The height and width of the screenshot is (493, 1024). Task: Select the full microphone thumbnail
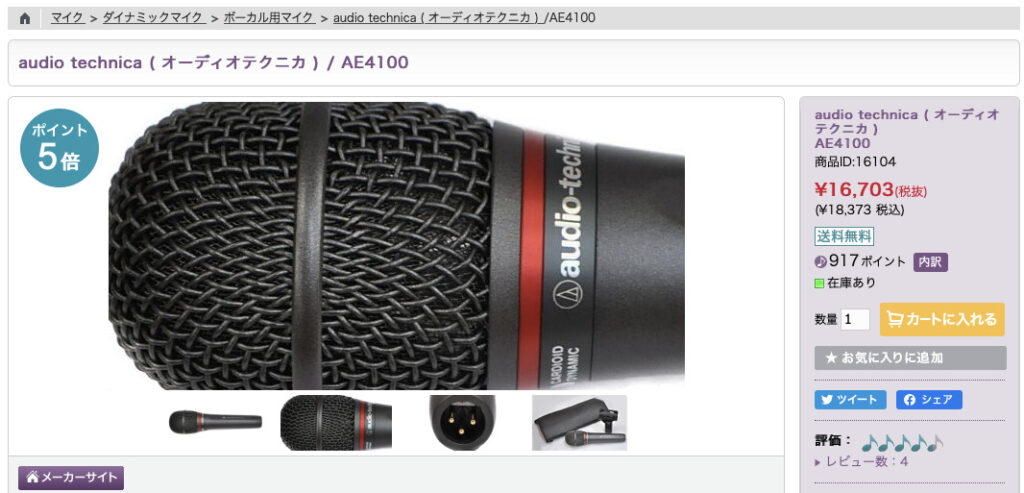216,422
